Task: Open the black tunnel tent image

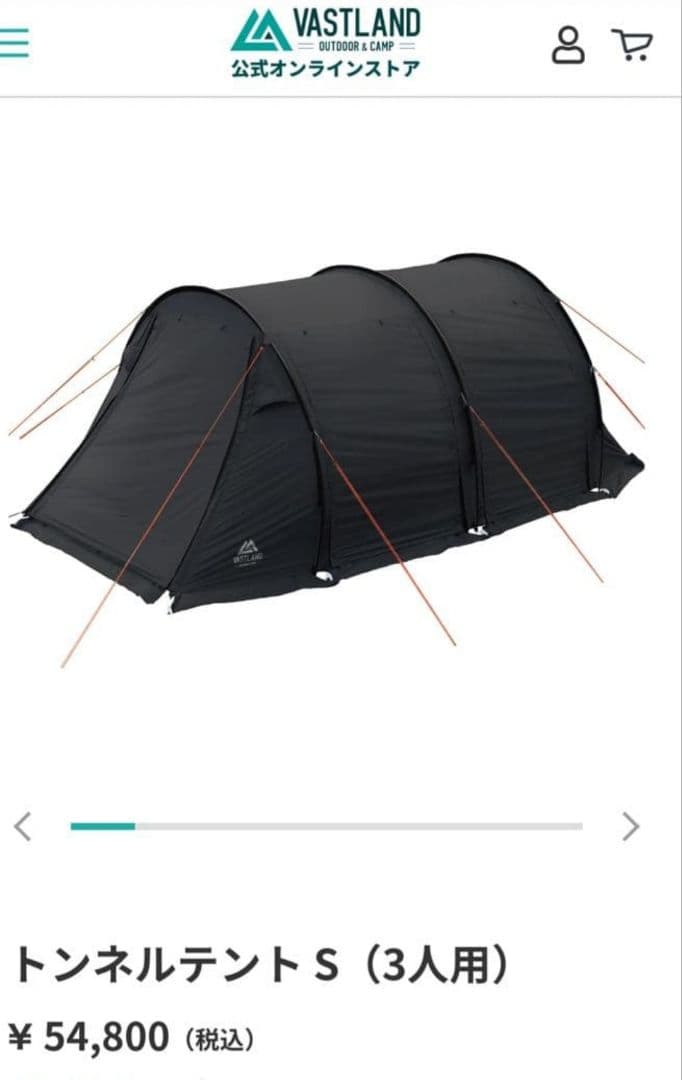Action: click(x=330, y=440)
